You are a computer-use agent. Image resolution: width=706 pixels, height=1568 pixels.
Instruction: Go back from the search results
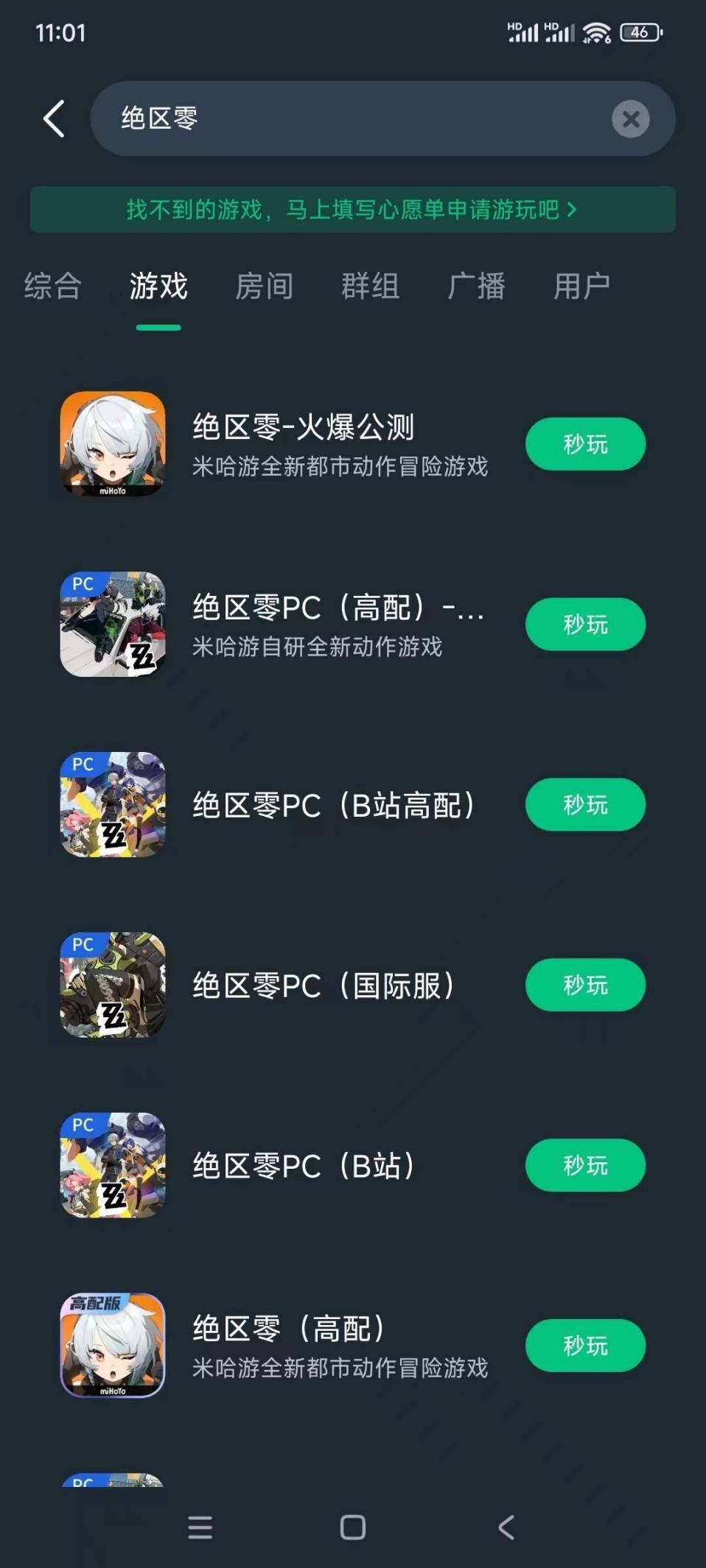click(54, 119)
